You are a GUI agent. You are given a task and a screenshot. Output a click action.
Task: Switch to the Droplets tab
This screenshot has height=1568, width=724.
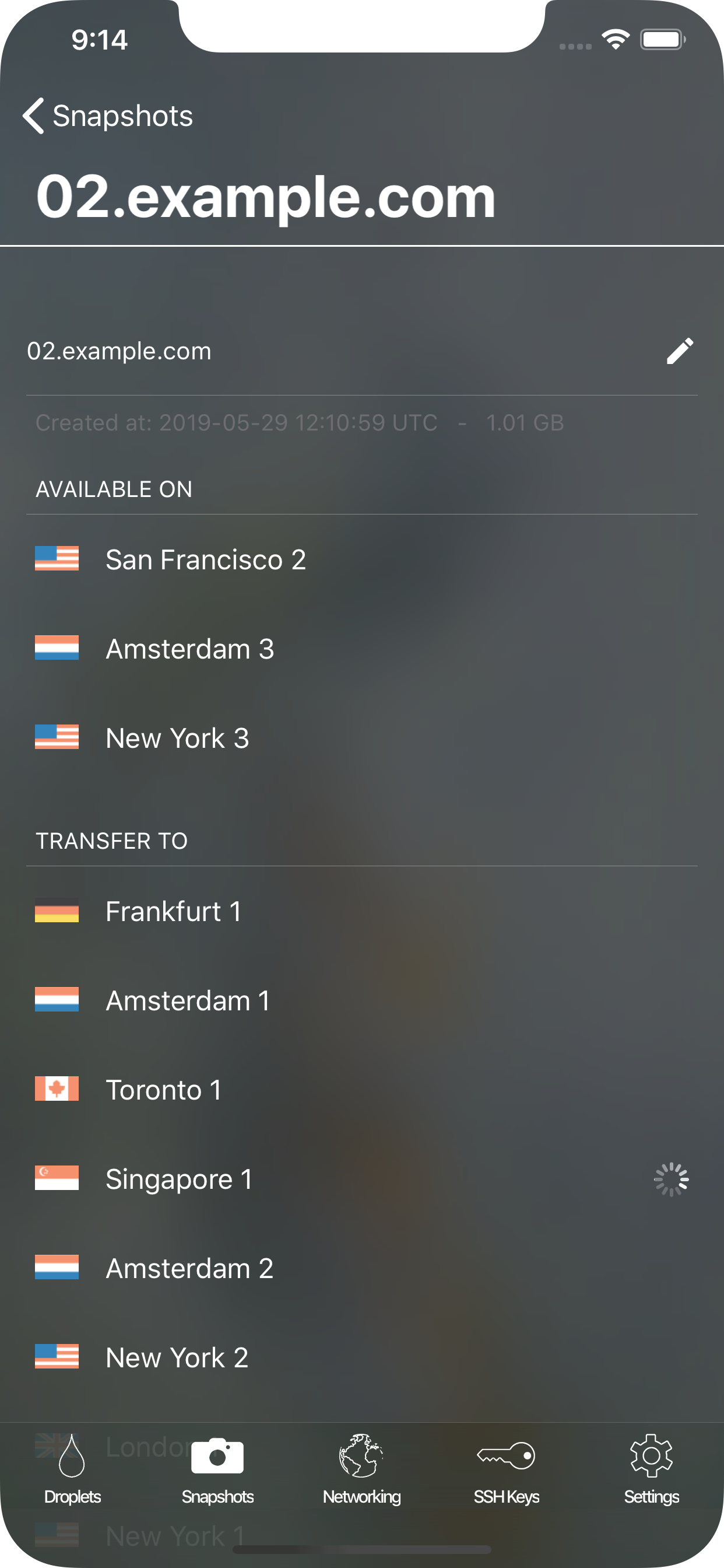coord(72,1468)
